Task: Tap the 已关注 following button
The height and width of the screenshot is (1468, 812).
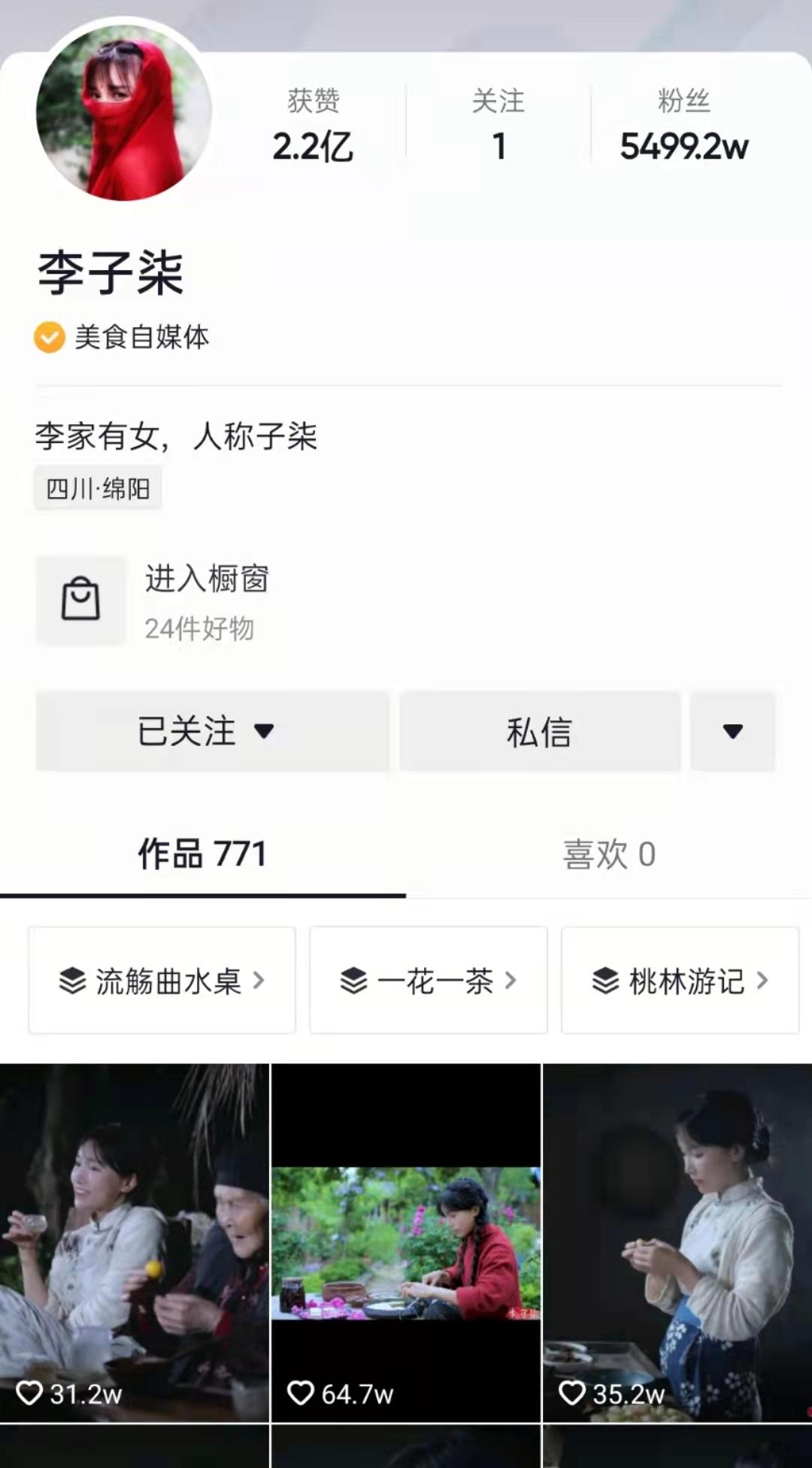Action: [x=212, y=731]
